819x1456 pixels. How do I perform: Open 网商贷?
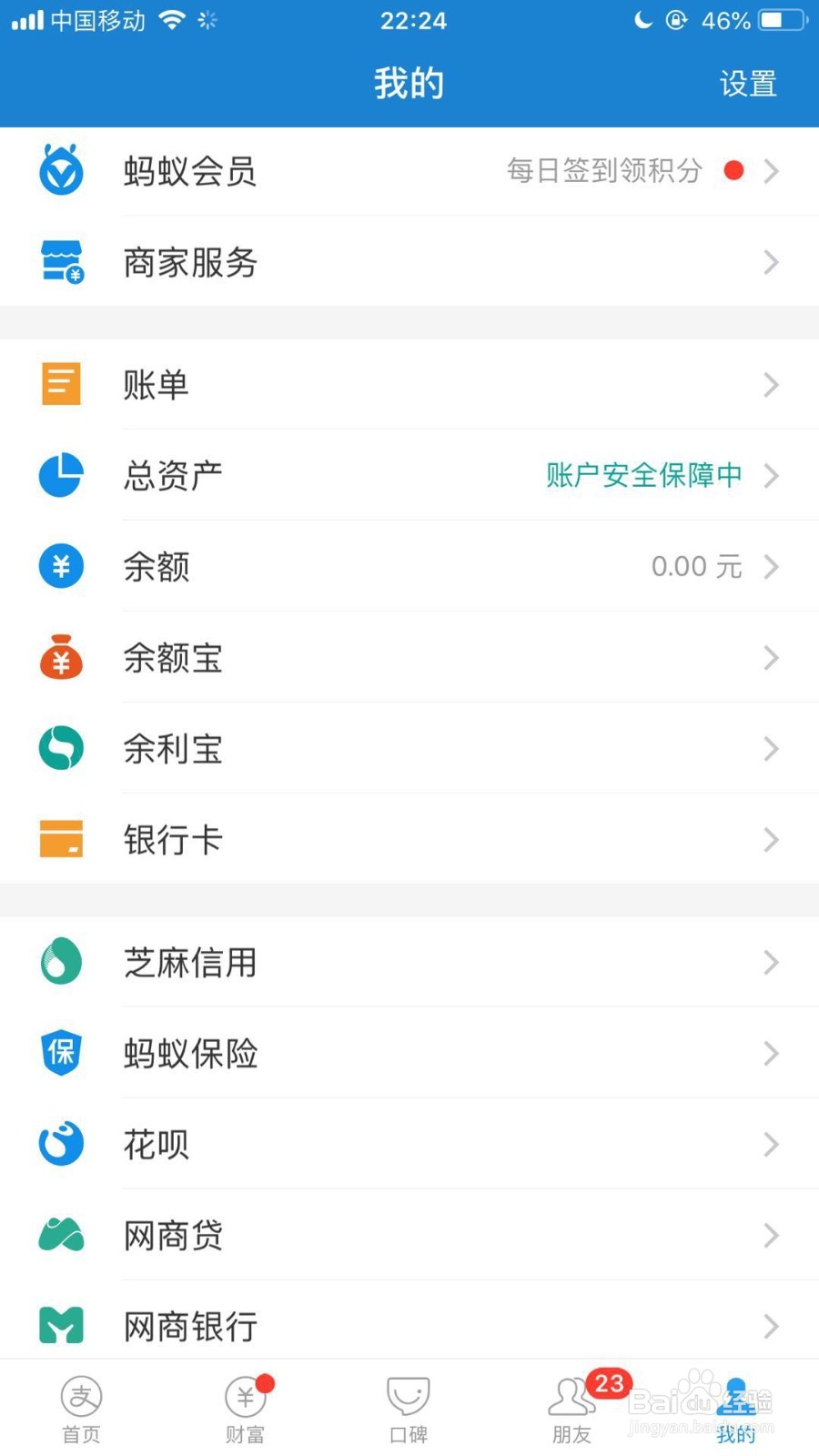coord(409,1235)
